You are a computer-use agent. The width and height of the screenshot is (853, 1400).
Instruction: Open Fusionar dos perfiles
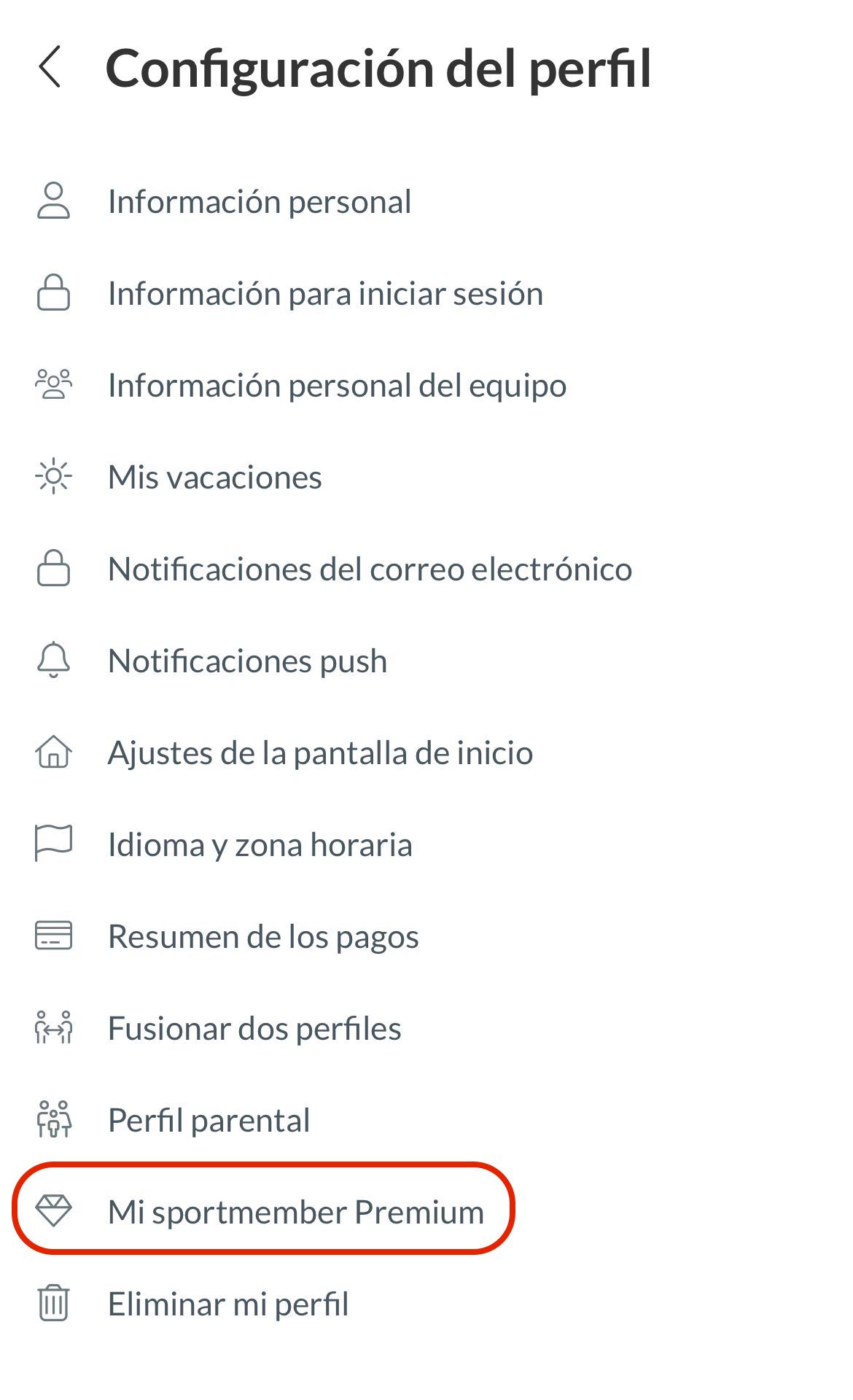[x=254, y=1029]
